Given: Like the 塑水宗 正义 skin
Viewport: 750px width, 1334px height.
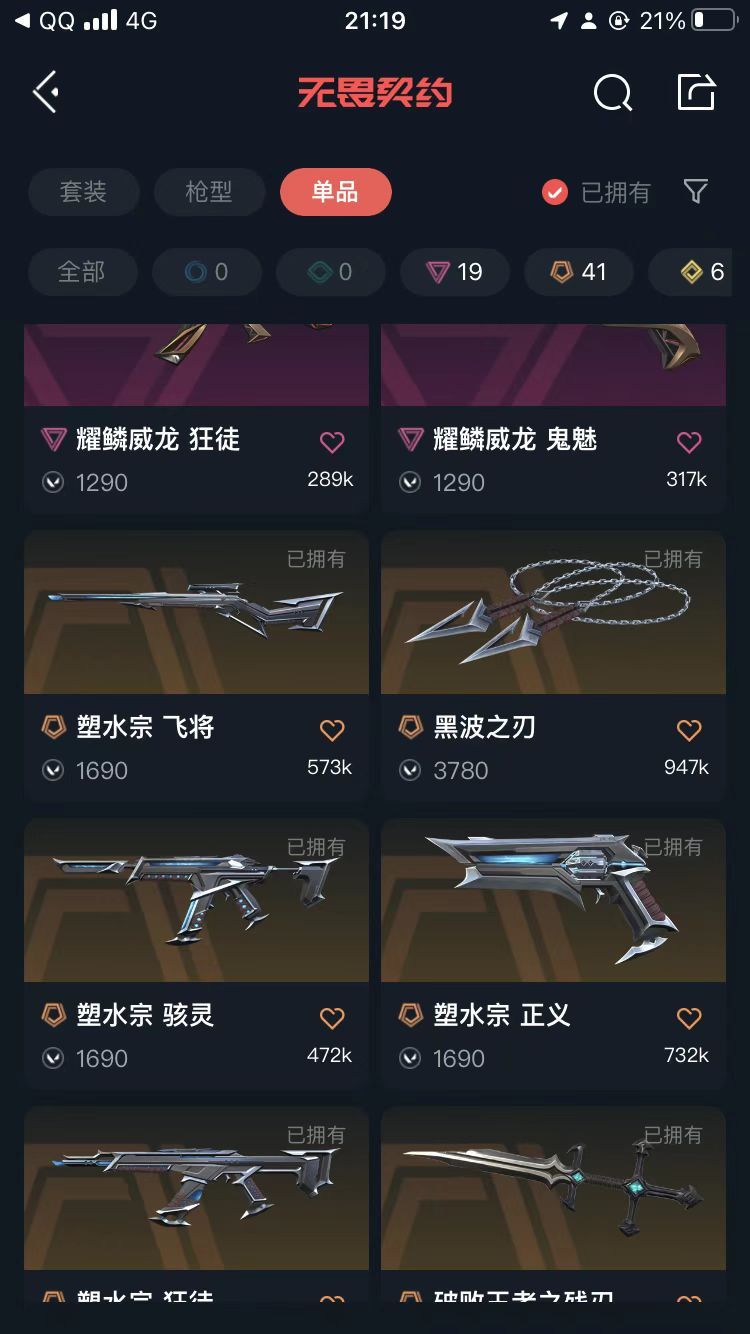Looking at the screenshot, I should tap(689, 1018).
